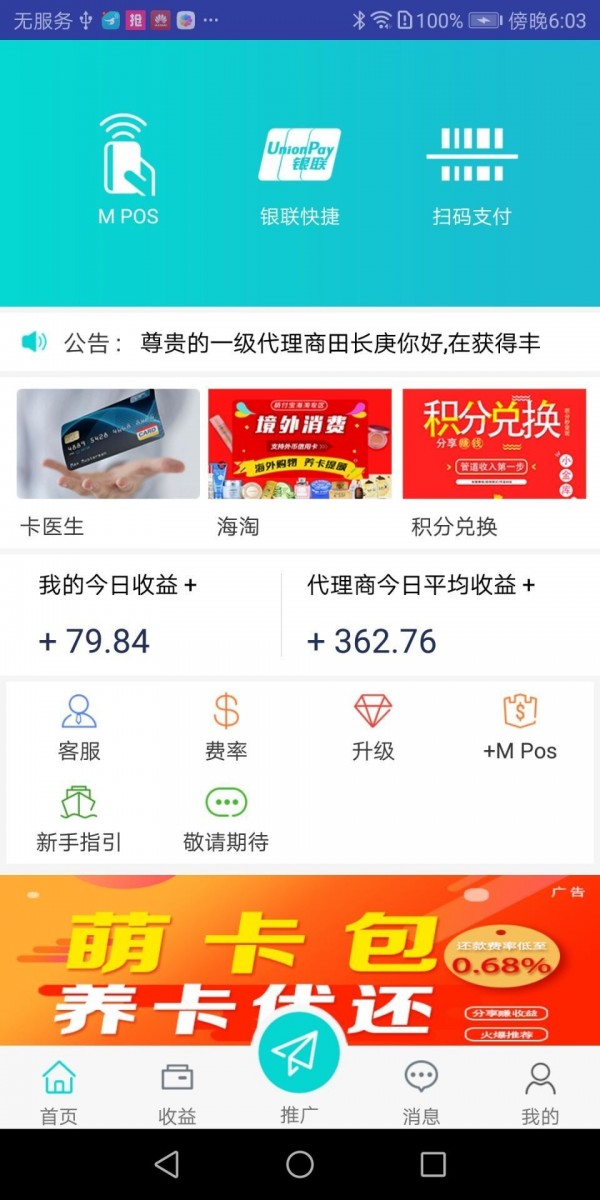Screen dimensions: 600x1200
Task: Open 扫码支付 scan code payment
Action: 471,168
